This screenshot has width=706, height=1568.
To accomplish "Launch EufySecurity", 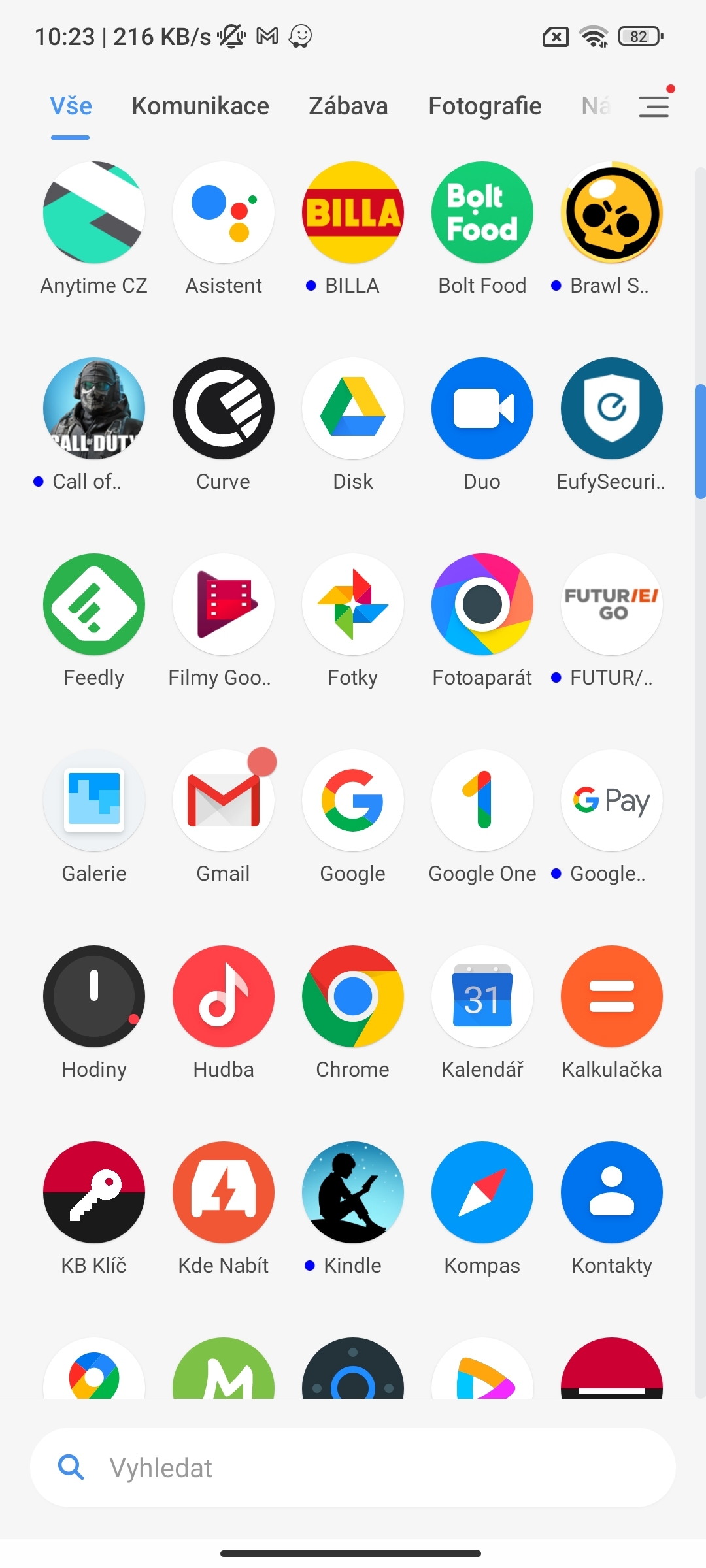I will (611, 408).
